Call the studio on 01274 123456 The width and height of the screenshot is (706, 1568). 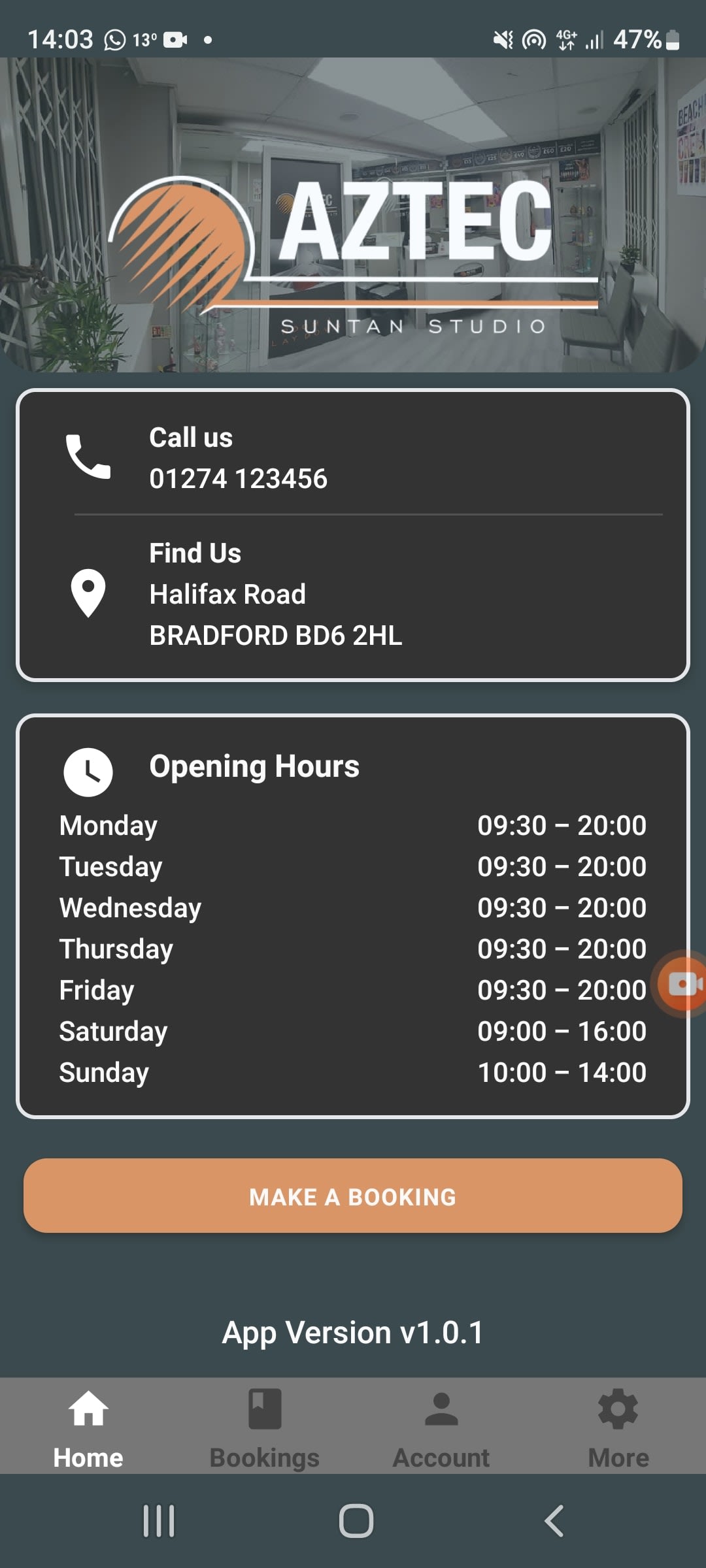[238, 478]
